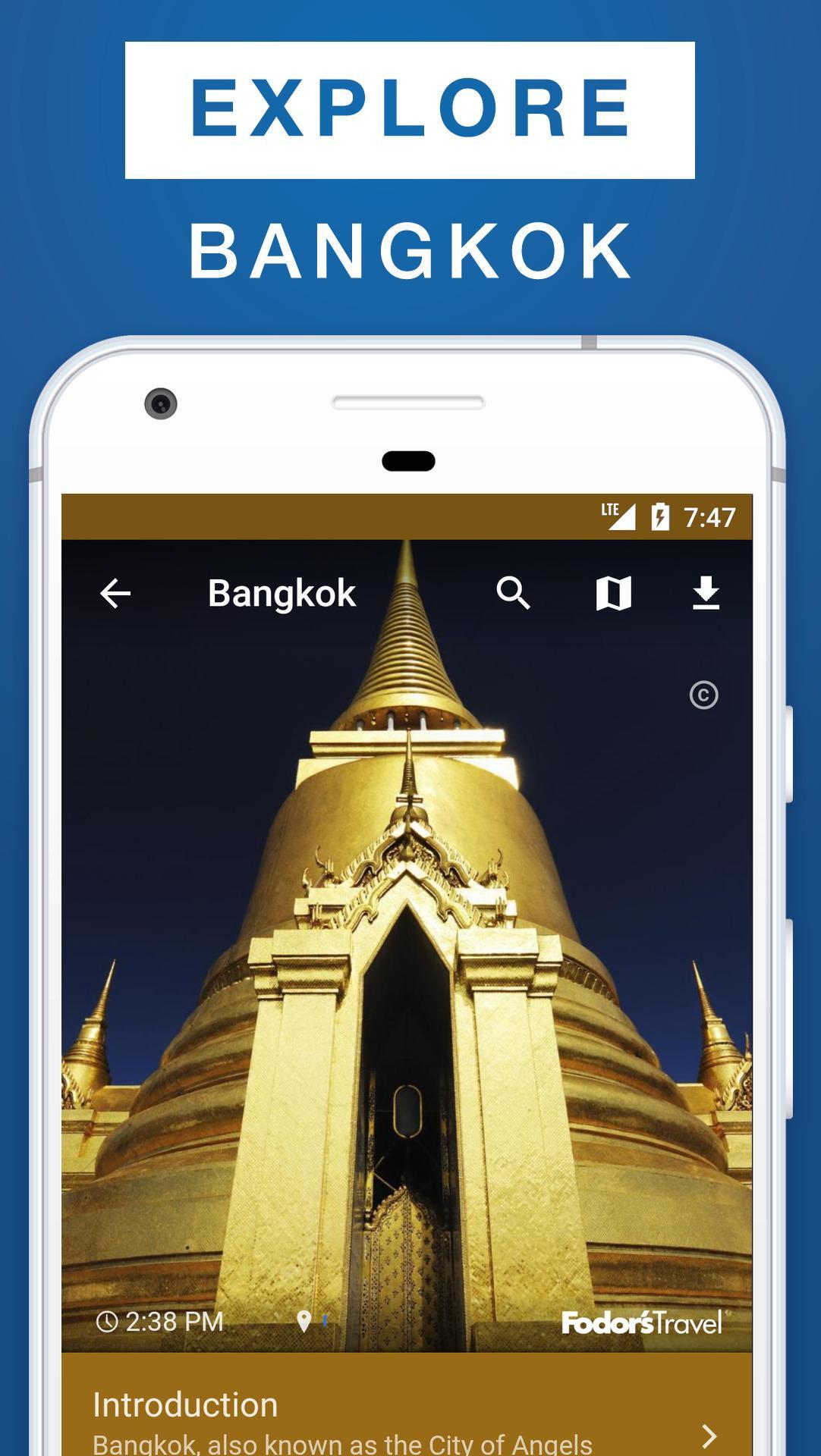Tap the charging battery icon in status bar
This screenshot has width=821, height=1456.
659,516
